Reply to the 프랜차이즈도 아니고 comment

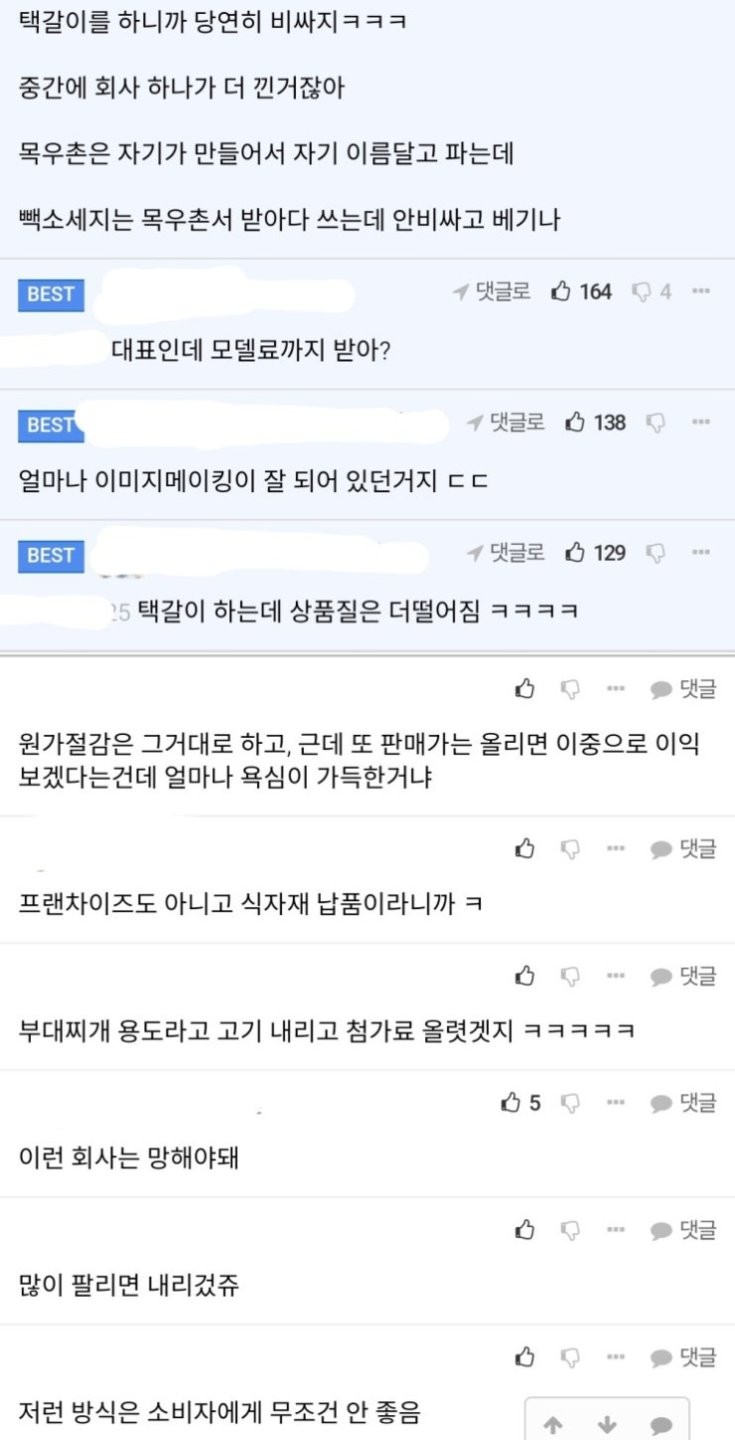pos(684,849)
